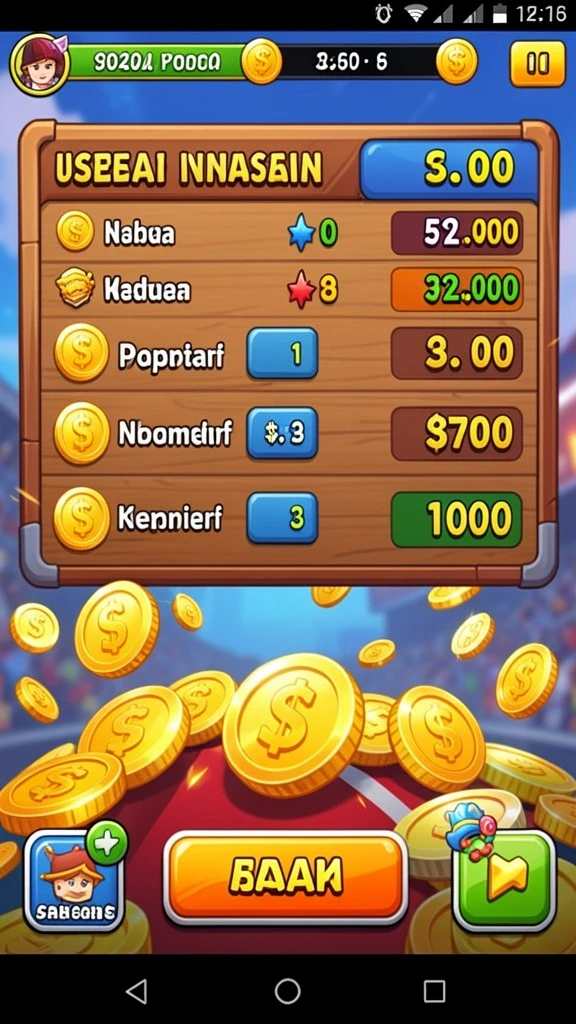The image size is (576, 1024).
Task: Claim the green 1000 reward button
Action: click(x=456, y=520)
